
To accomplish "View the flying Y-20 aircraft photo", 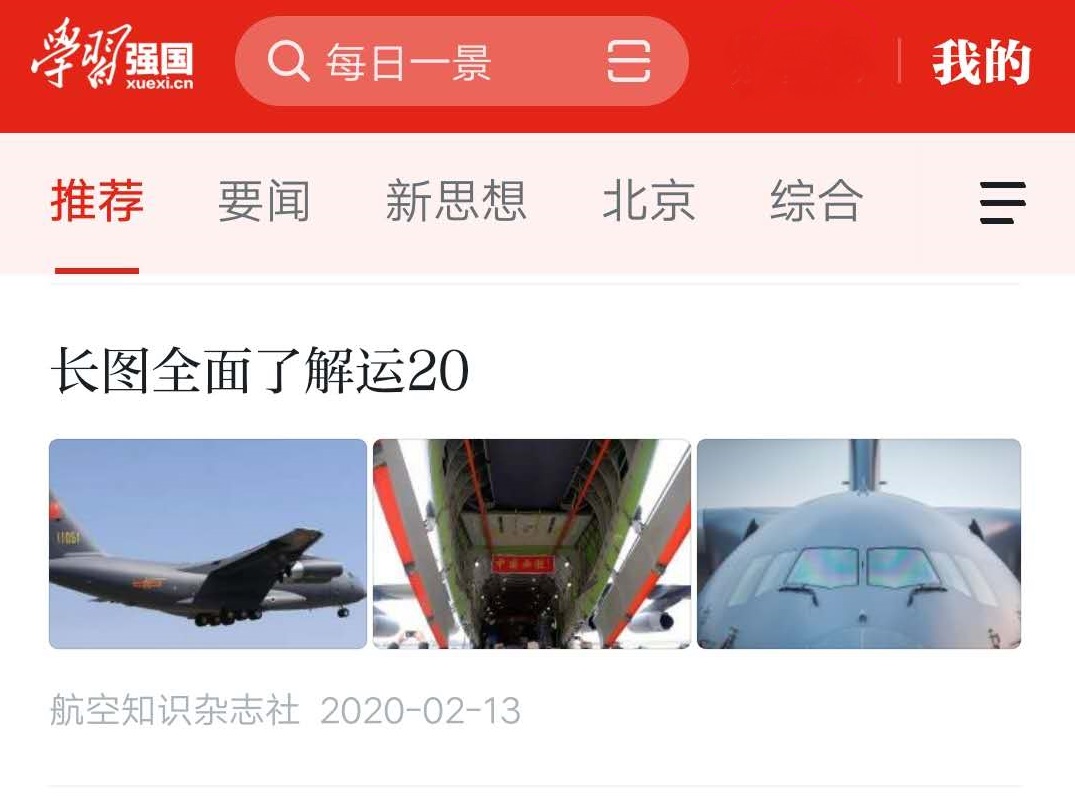I will click(208, 544).
